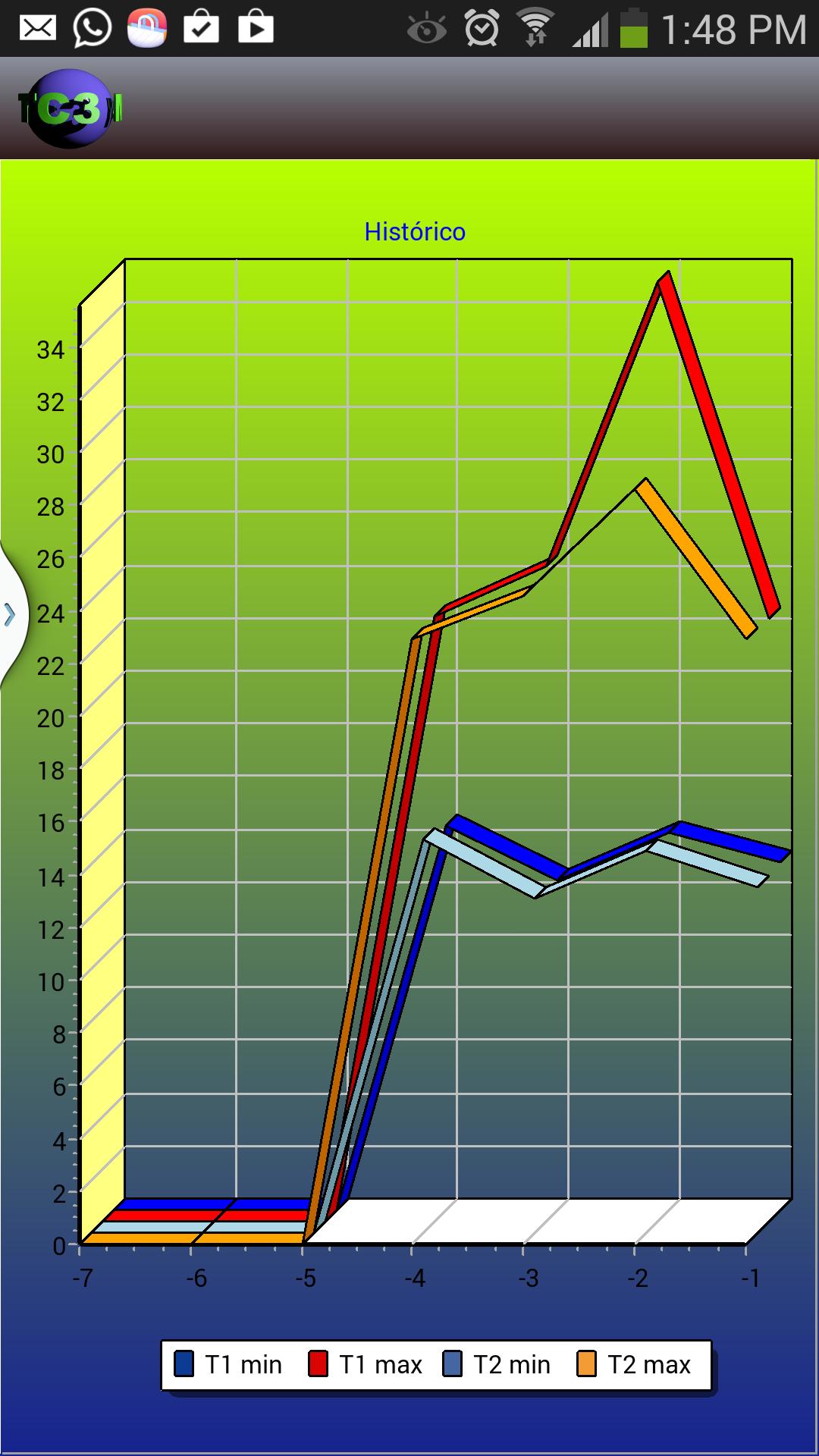819x1456 pixels.
Task: Expand the side panel arrow handle
Action: (x=11, y=614)
